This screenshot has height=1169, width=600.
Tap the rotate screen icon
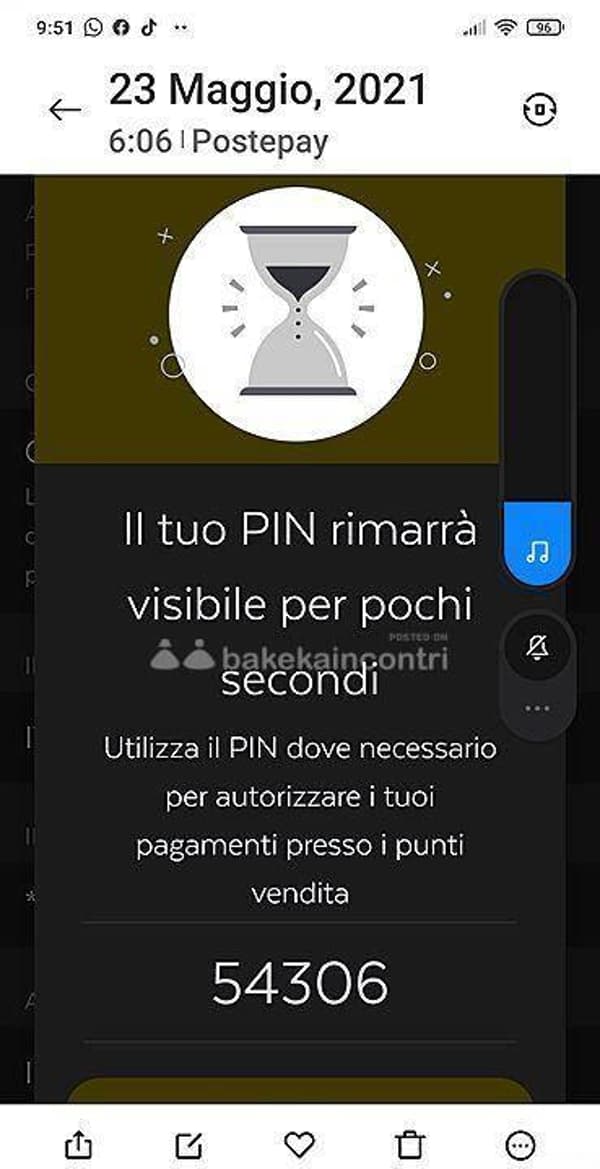(x=540, y=110)
